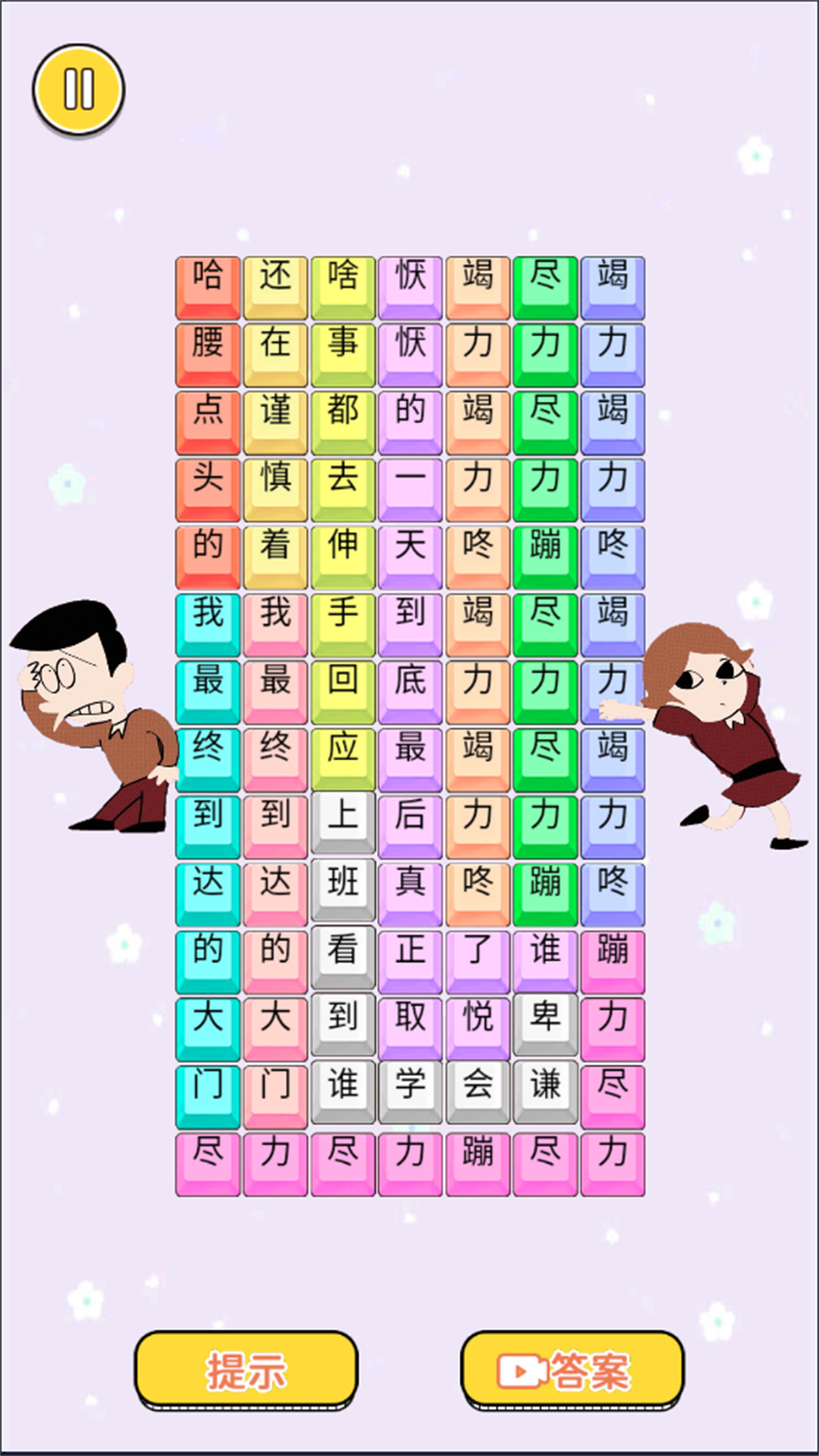Pause the game
The image size is (819, 1456).
tap(79, 89)
